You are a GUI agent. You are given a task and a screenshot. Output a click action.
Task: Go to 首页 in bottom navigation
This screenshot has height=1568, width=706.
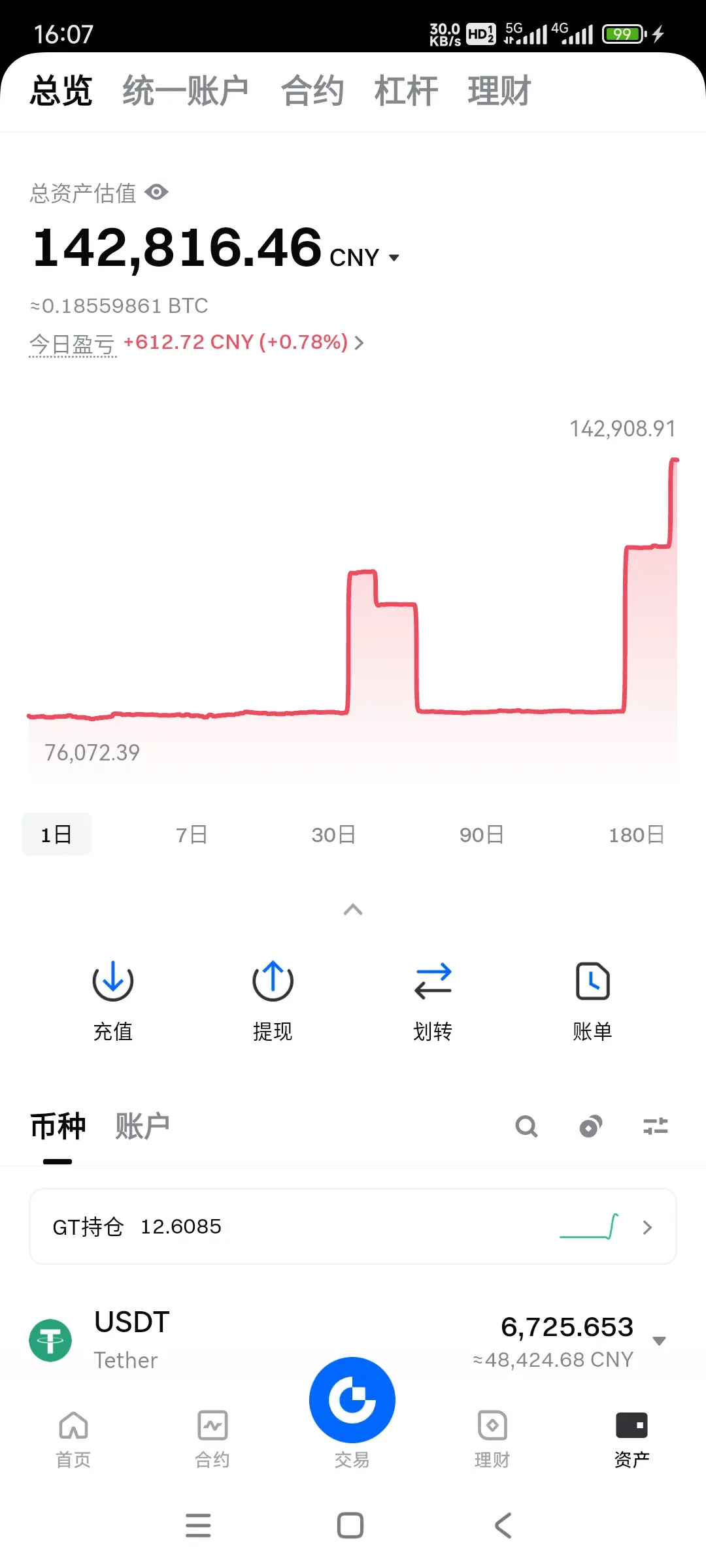pos(73,1440)
